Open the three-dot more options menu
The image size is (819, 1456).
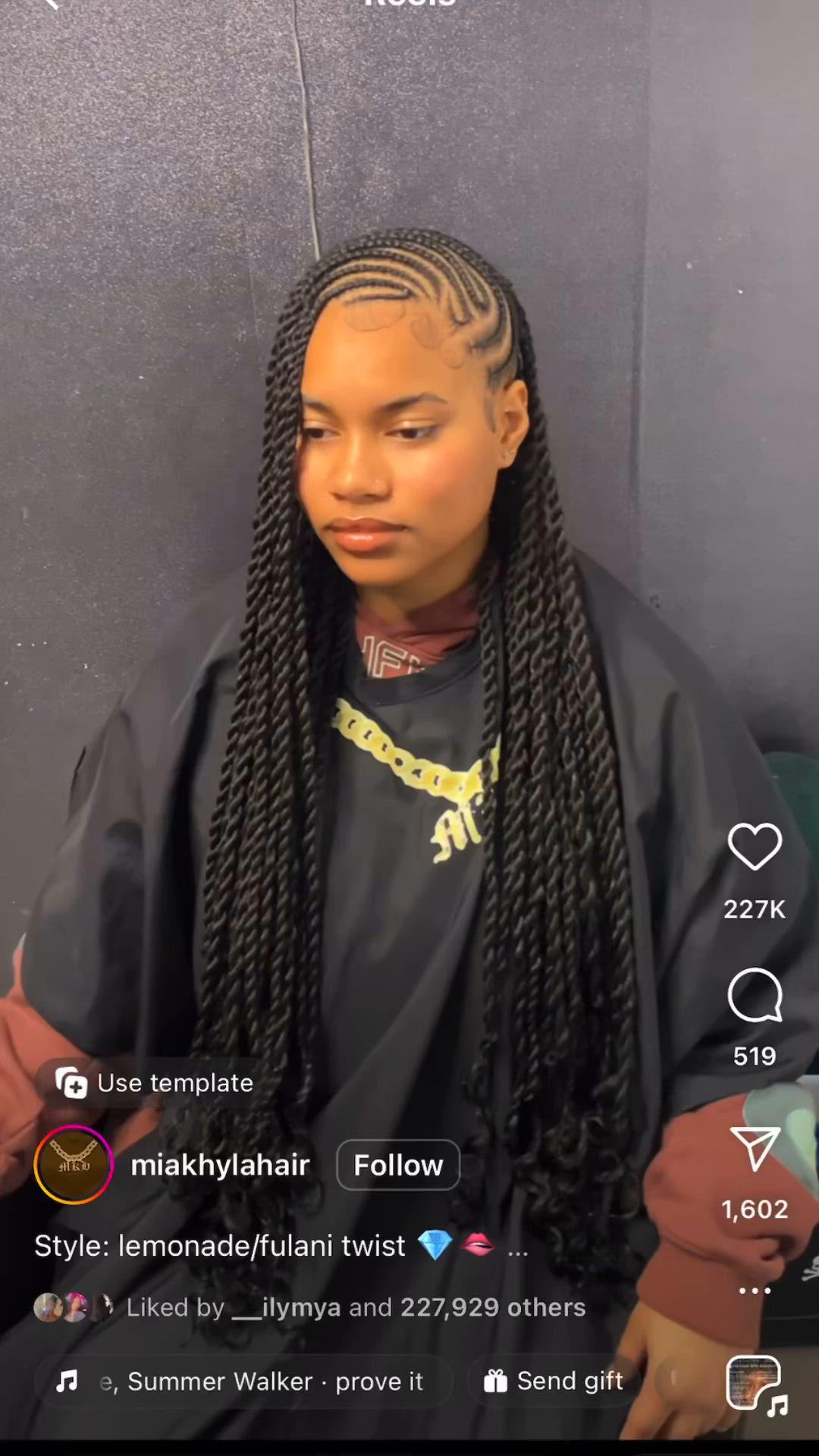(x=755, y=1290)
